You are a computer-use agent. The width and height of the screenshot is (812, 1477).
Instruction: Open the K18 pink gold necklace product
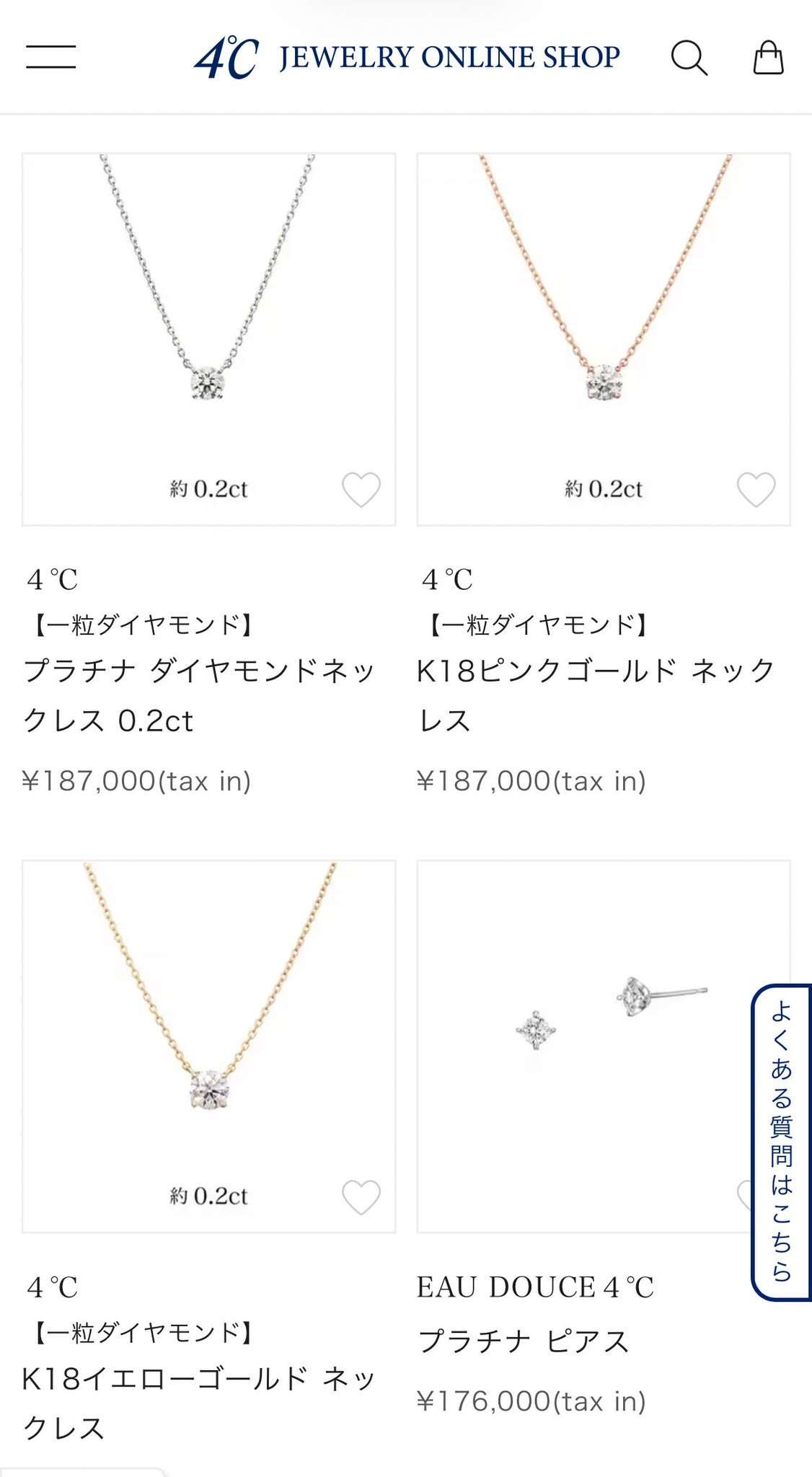[604, 339]
